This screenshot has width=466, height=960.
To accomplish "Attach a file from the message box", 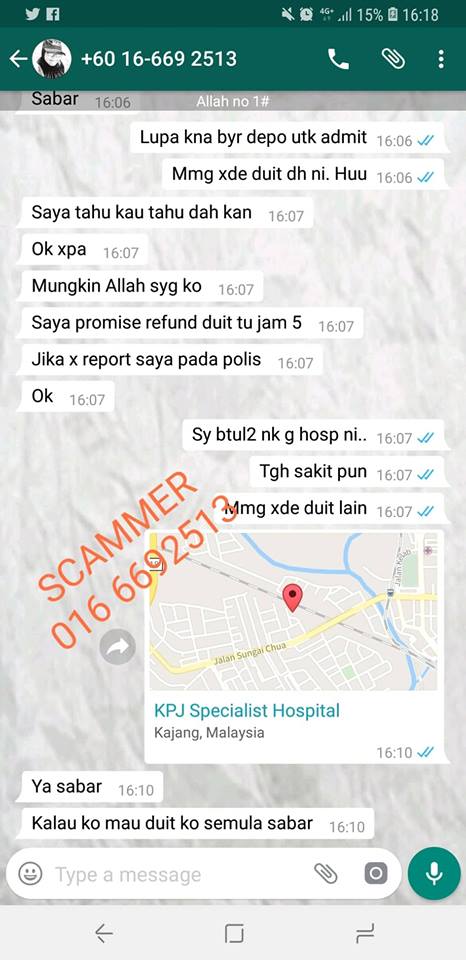I will click(326, 874).
